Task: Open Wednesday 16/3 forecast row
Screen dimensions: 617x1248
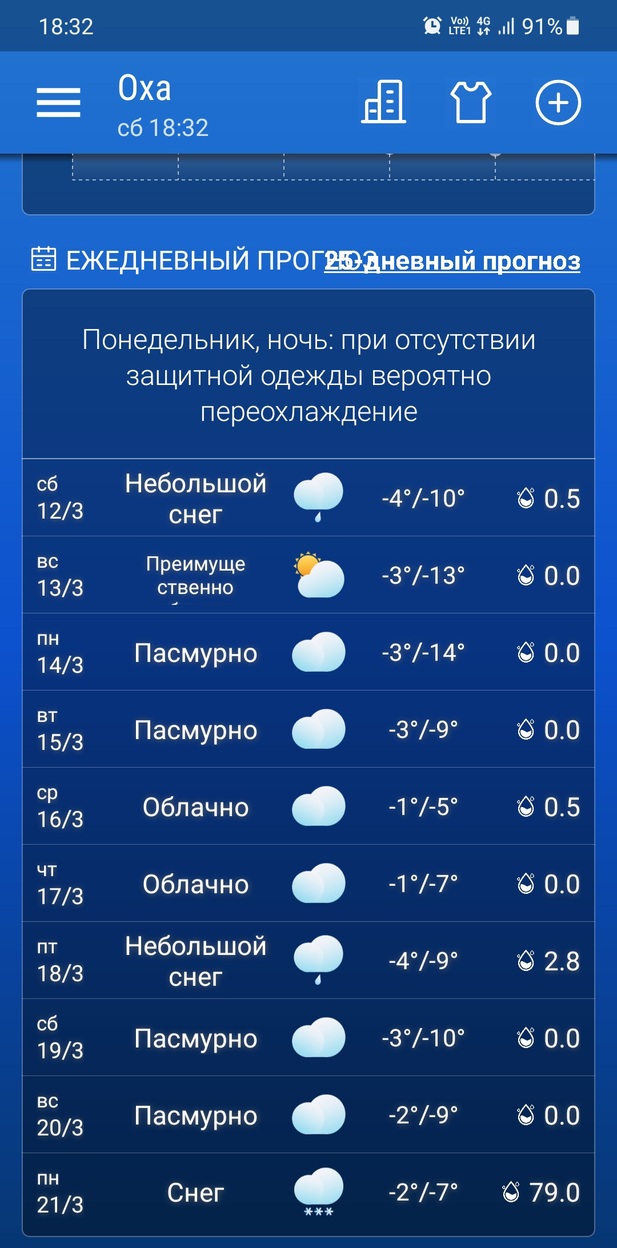Action: (x=308, y=806)
